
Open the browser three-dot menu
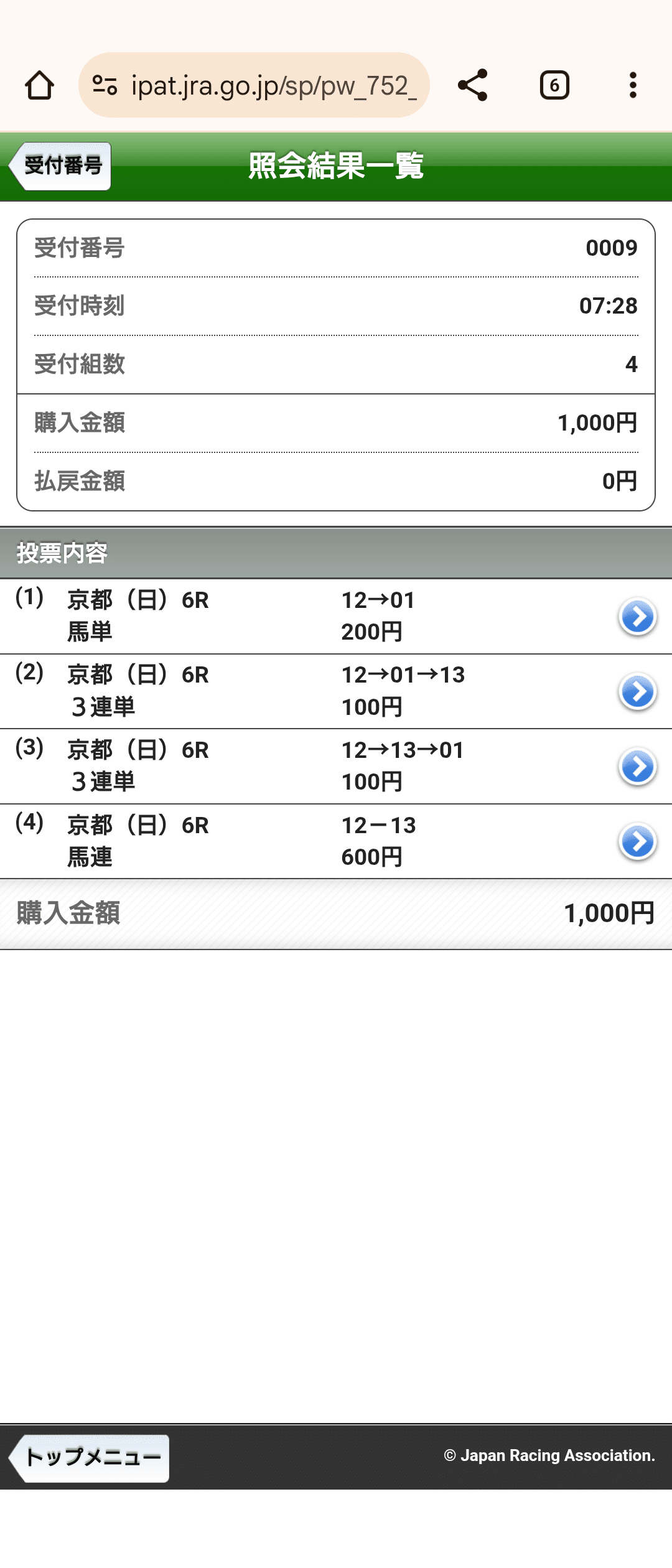pyautogui.click(x=633, y=85)
